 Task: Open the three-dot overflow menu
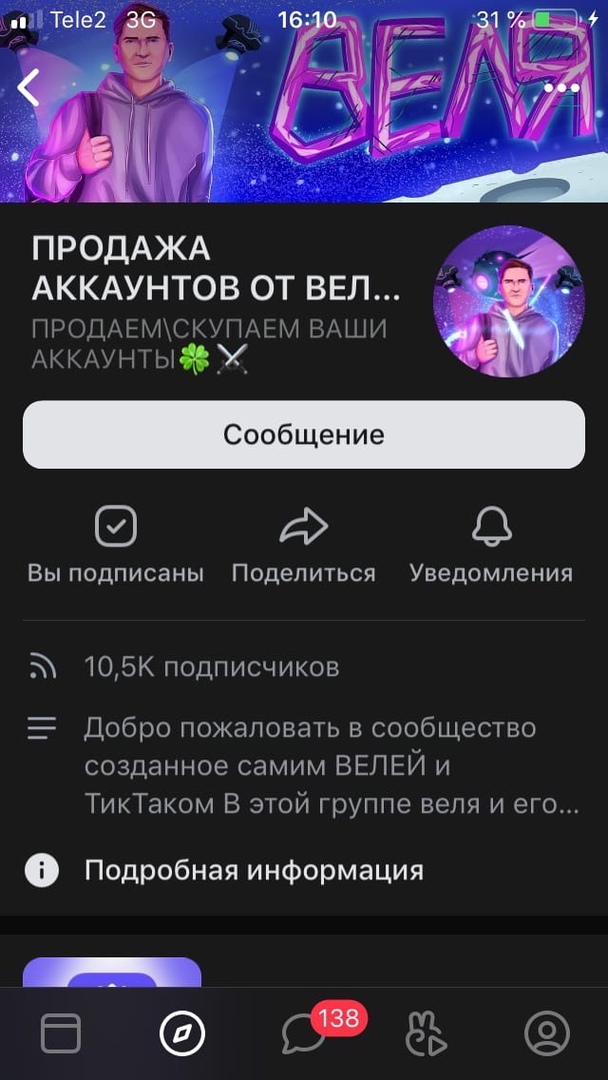pyautogui.click(x=561, y=88)
